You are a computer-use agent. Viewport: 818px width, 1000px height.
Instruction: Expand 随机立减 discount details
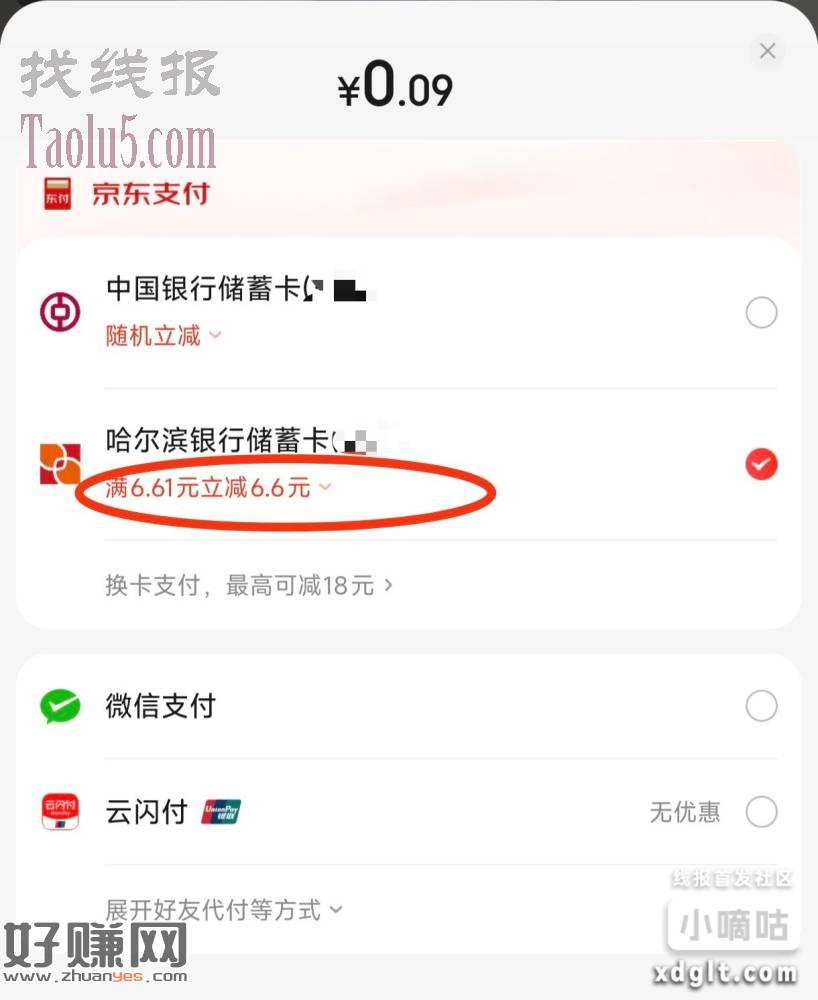pos(164,336)
